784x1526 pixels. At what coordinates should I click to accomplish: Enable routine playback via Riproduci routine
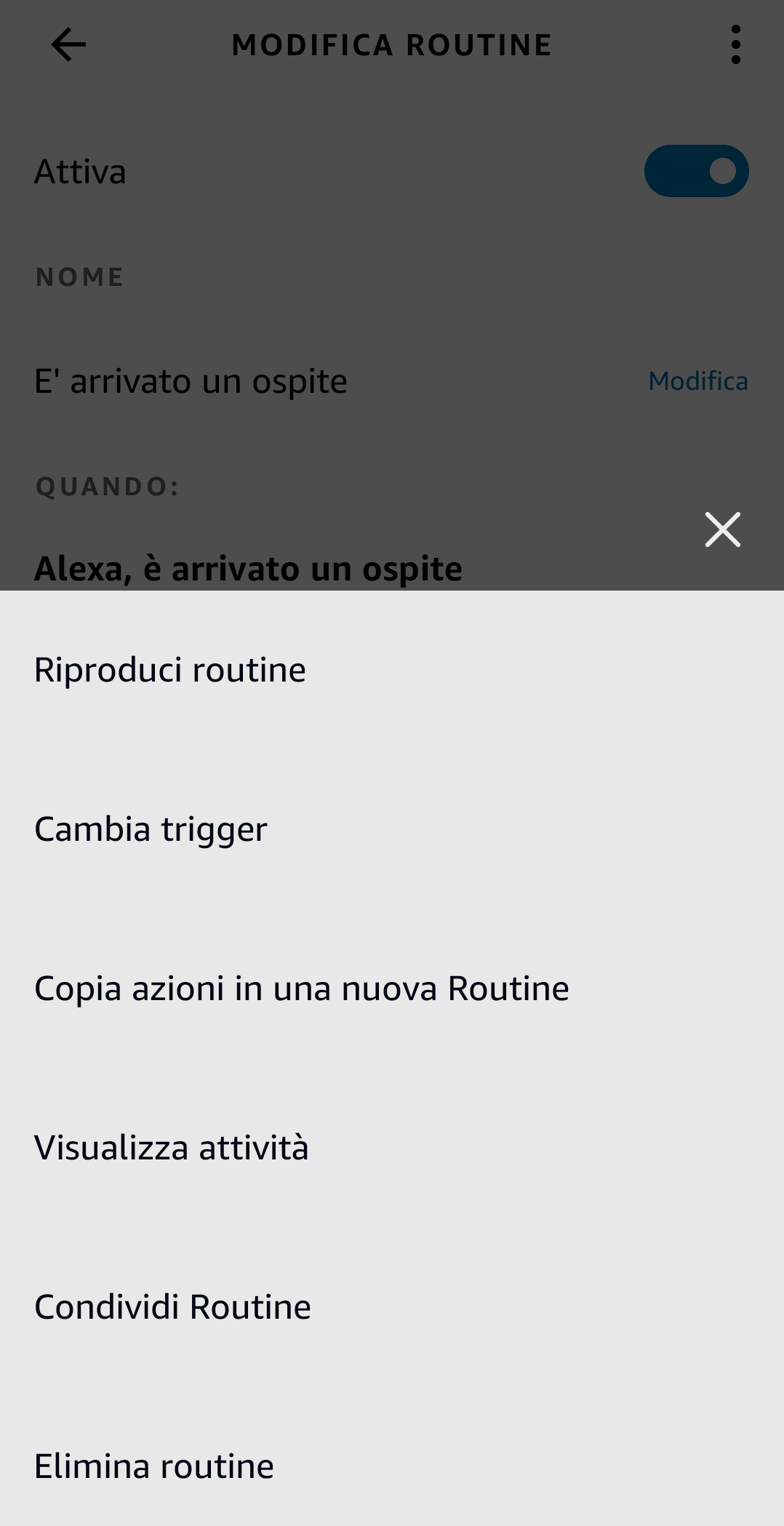[x=170, y=668]
